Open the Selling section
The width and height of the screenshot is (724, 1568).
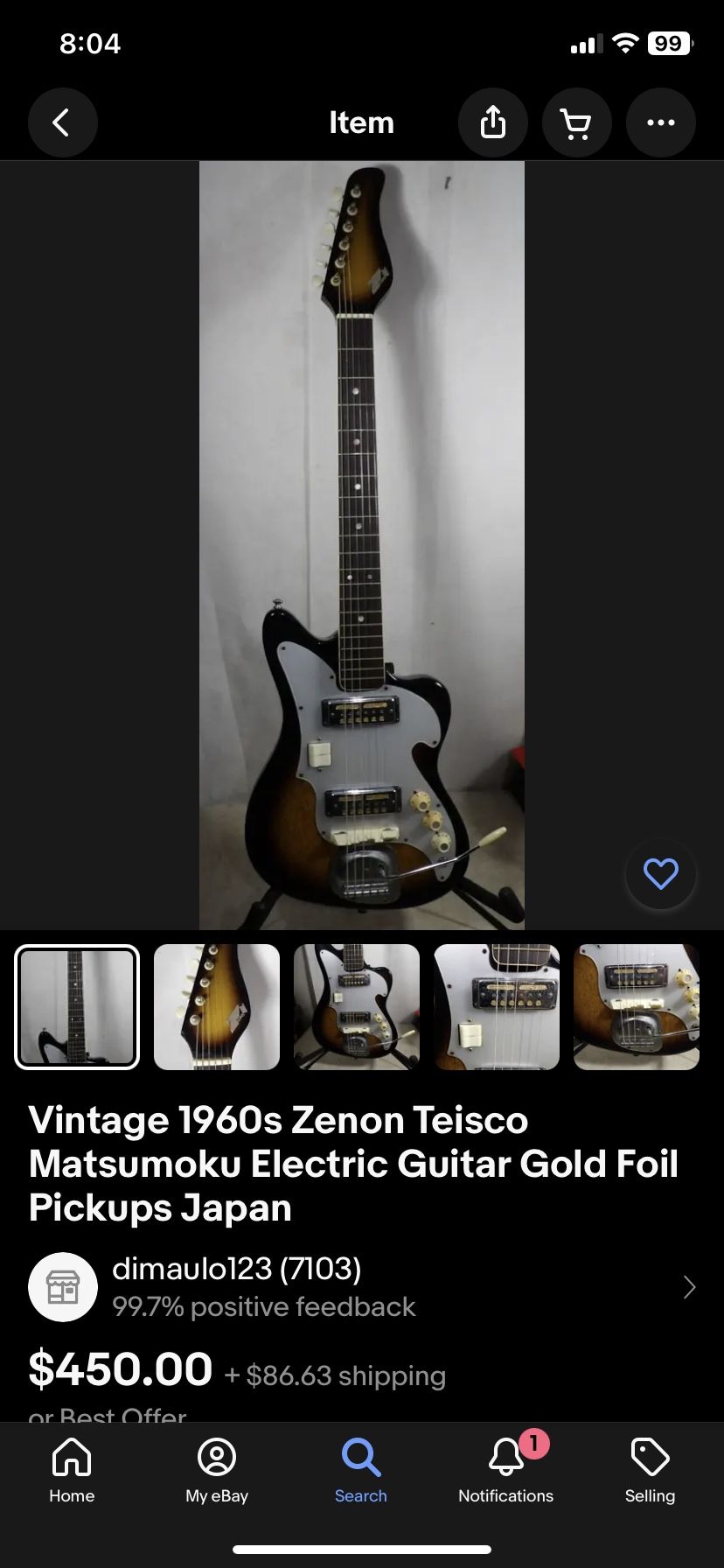[x=649, y=1470]
